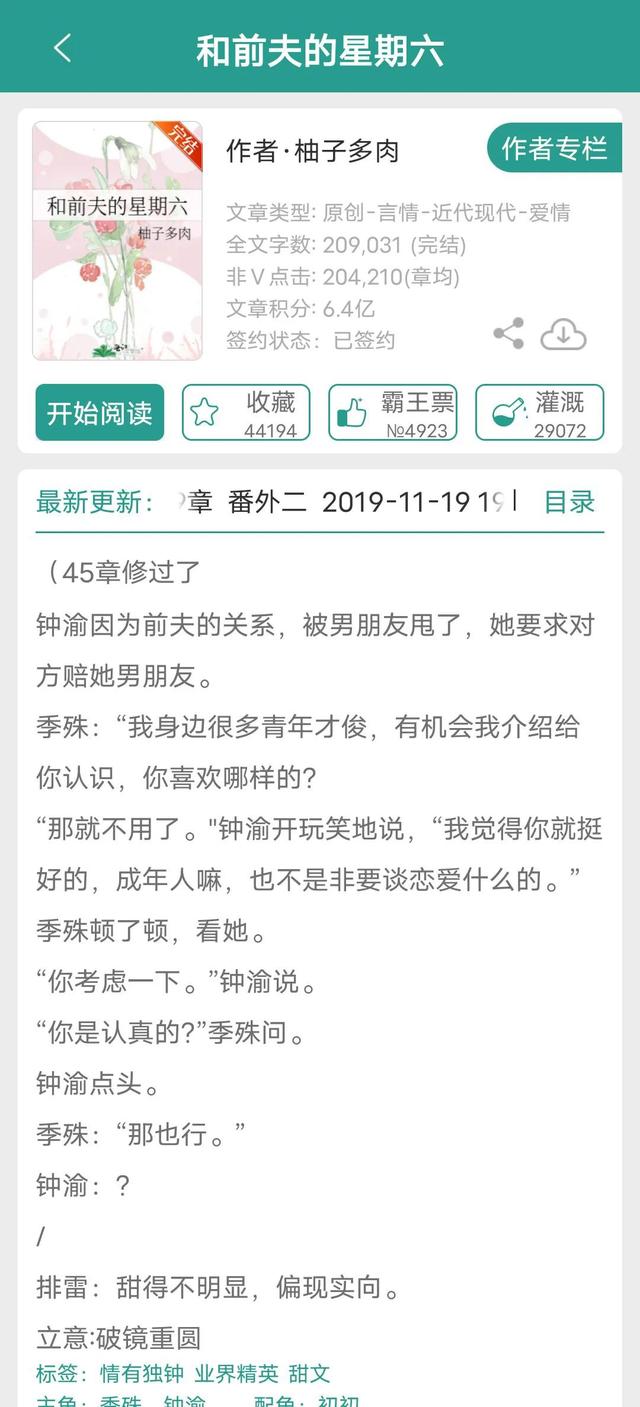Open the 作者专栏 author column
Viewport: 640px width, 1407px height.
(554, 150)
